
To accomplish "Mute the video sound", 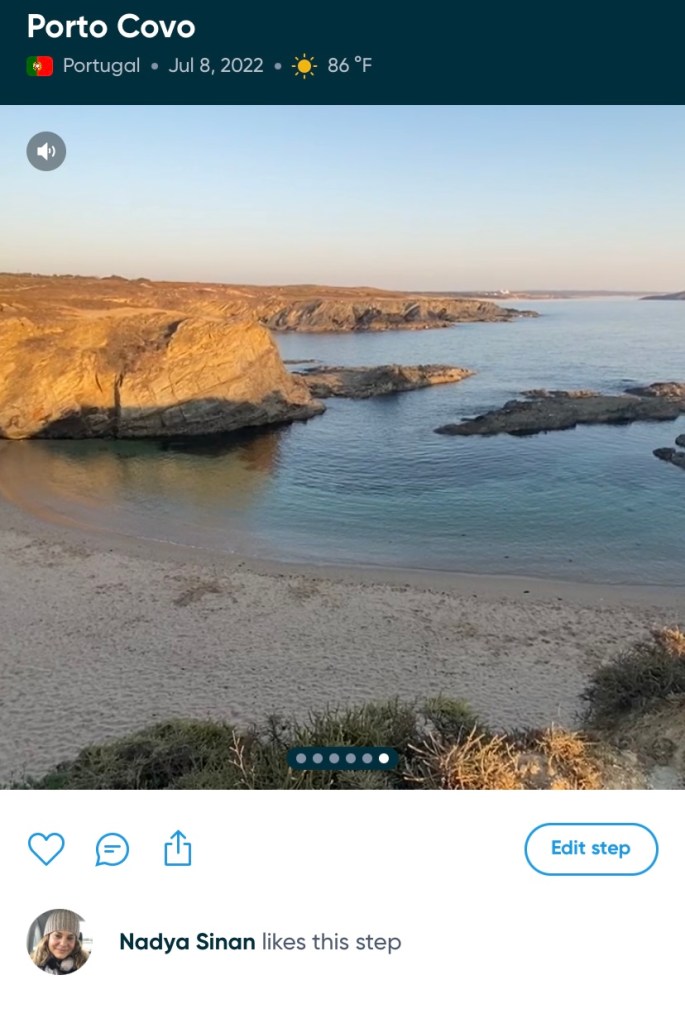I will pyautogui.click(x=46, y=151).
